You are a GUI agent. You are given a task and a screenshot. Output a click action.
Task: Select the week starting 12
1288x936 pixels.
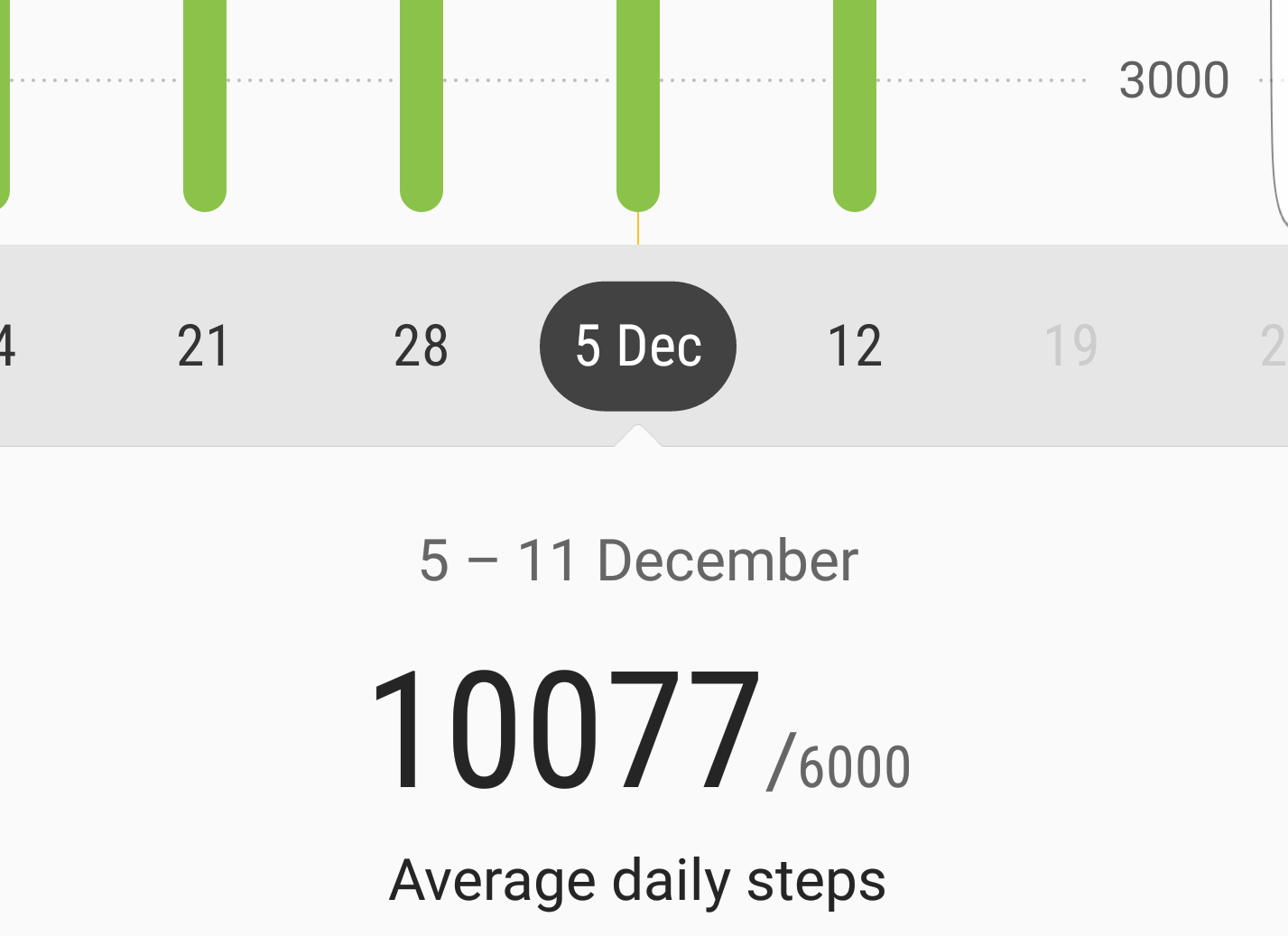(x=854, y=346)
